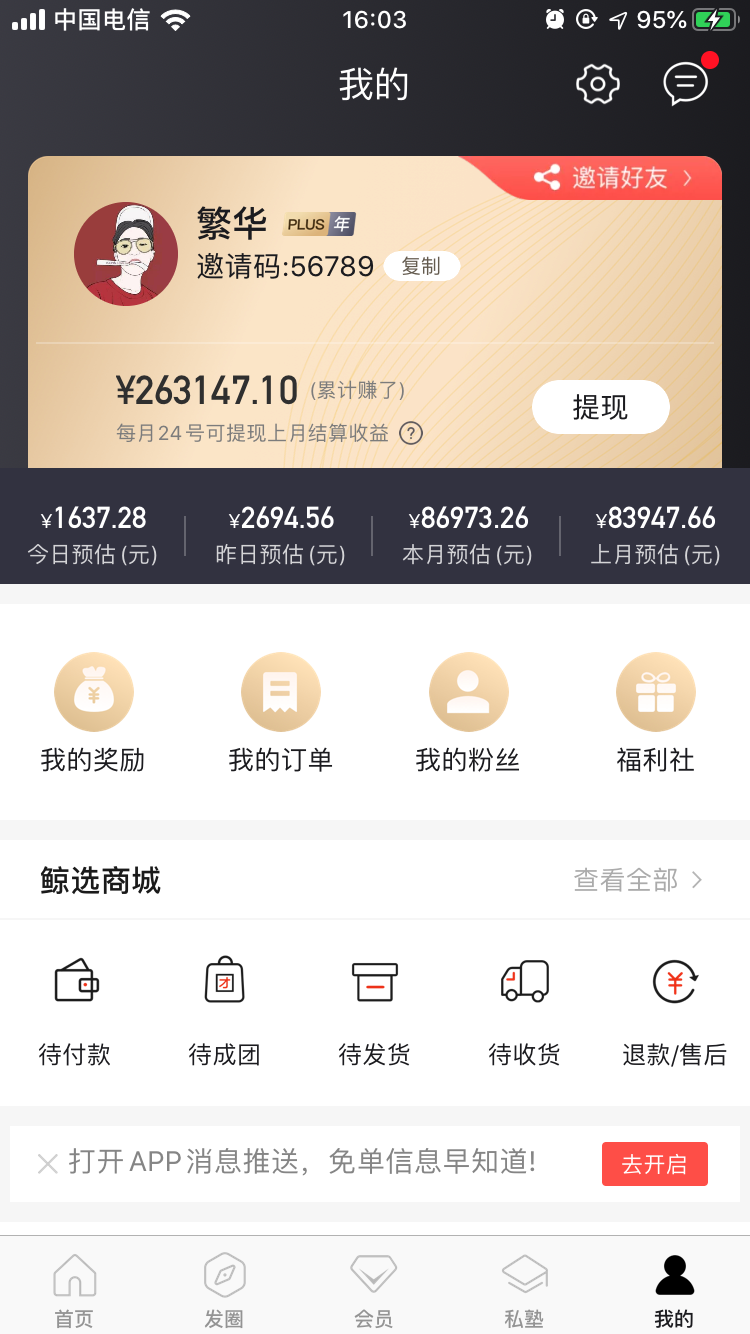View all orders via 查看全部

pos(638,880)
